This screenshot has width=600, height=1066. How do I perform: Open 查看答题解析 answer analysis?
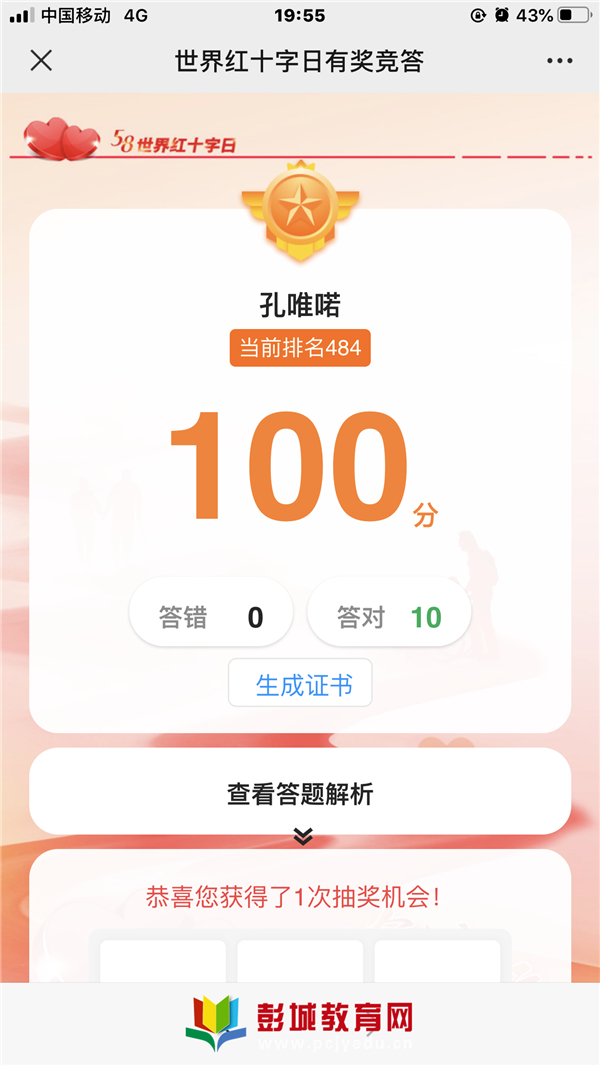tap(300, 794)
